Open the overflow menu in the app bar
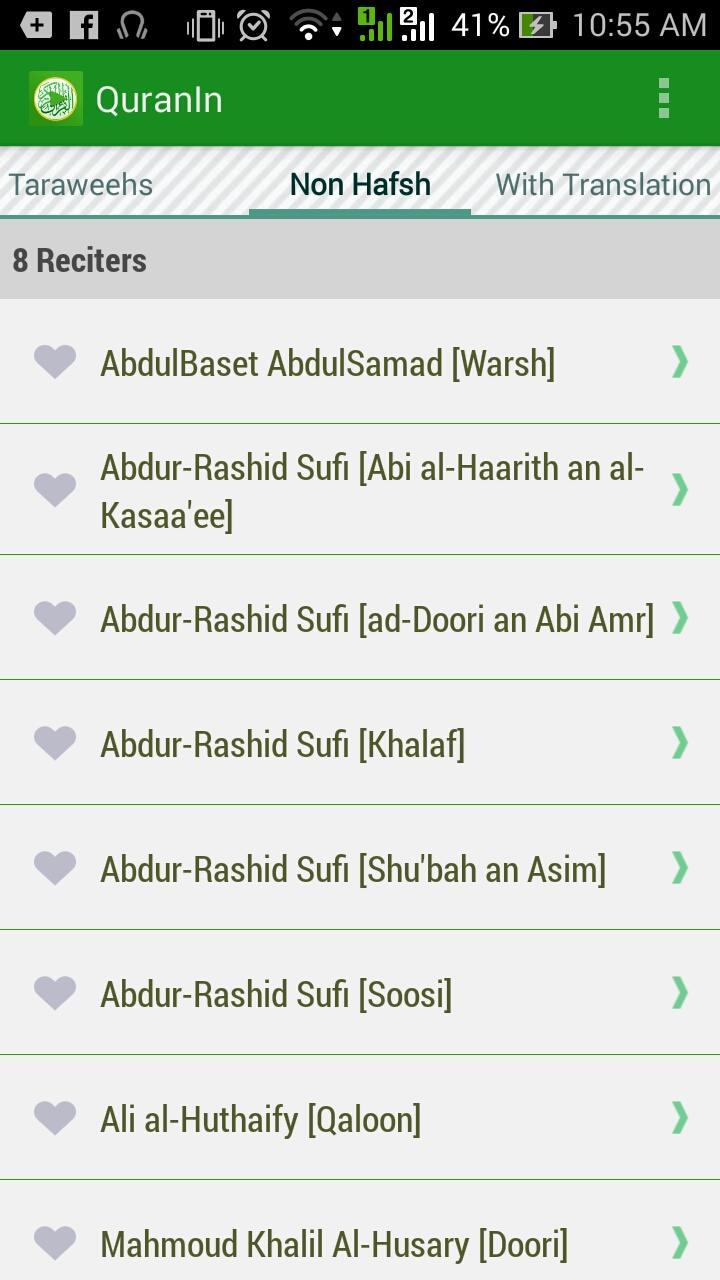 (663, 99)
